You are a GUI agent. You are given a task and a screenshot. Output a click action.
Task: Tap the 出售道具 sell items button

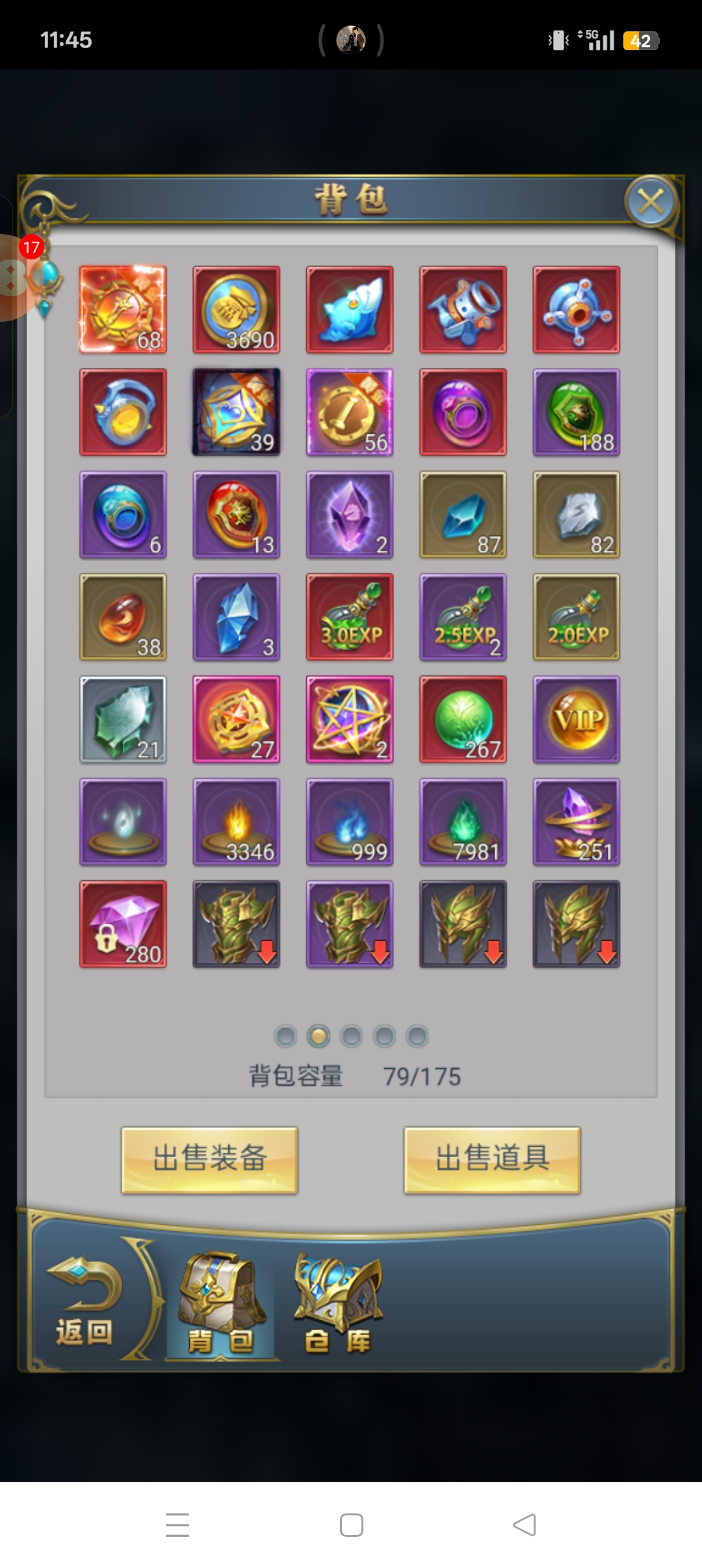click(x=492, y=1160)
